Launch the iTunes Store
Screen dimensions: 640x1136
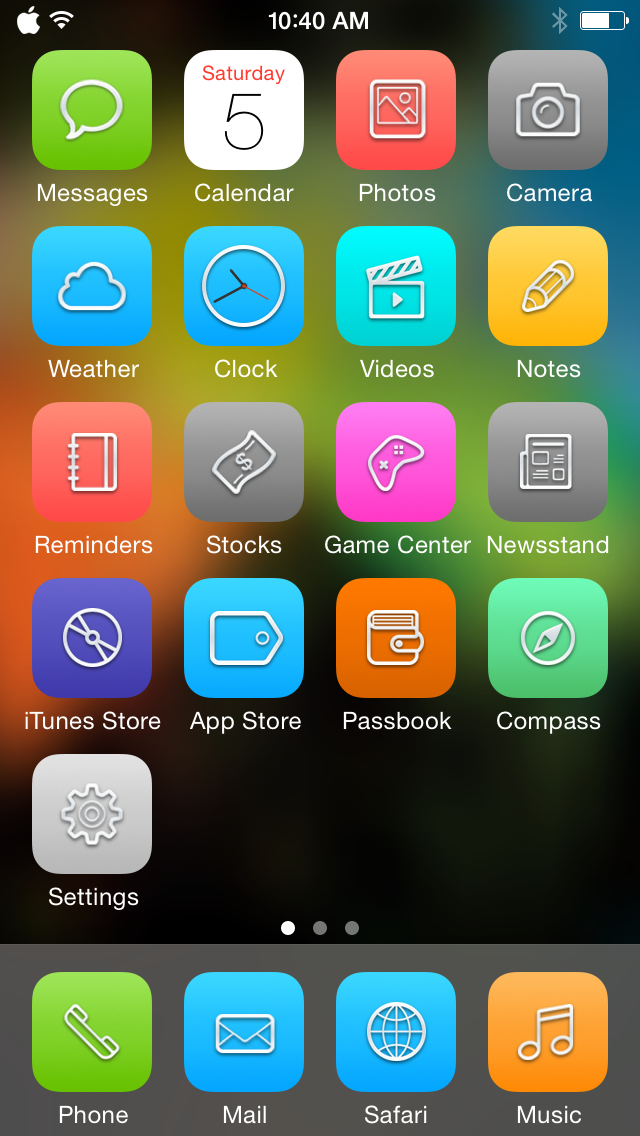(92, 638)
